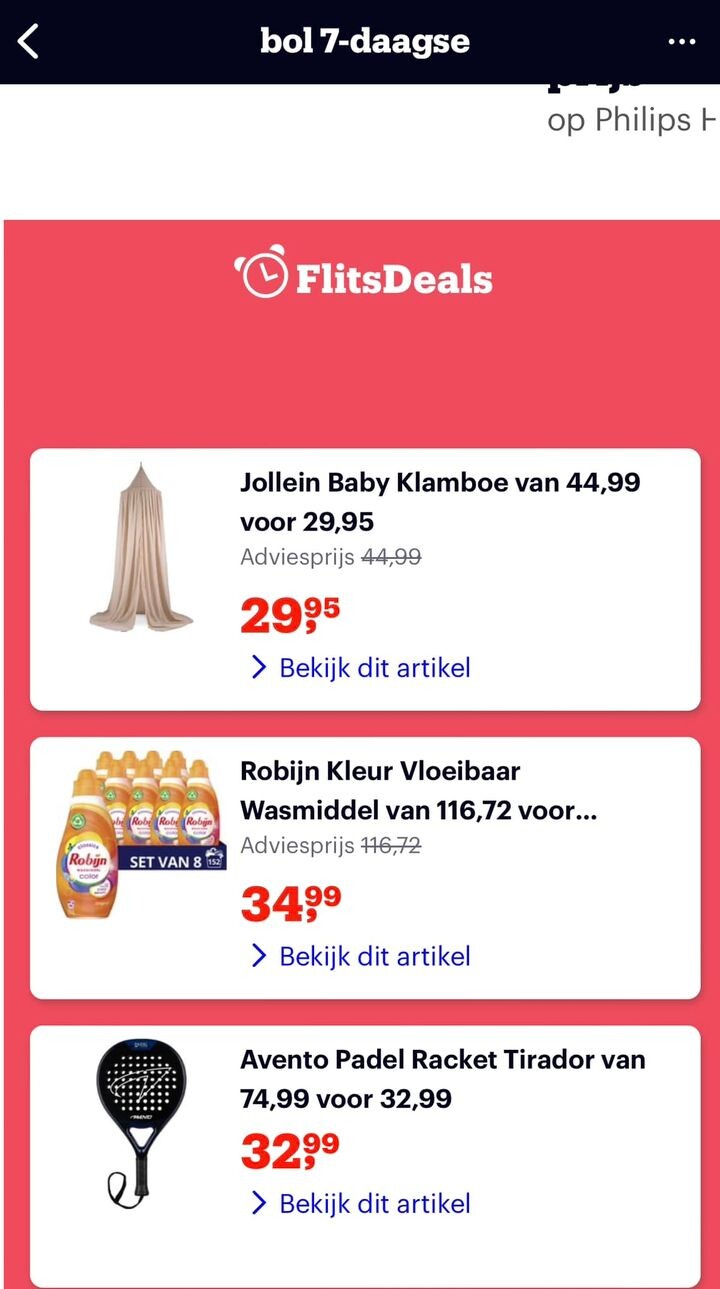Tap the chevron before the Avento article link
Screen dimensions: 720x1289
tap(257, 1204)
